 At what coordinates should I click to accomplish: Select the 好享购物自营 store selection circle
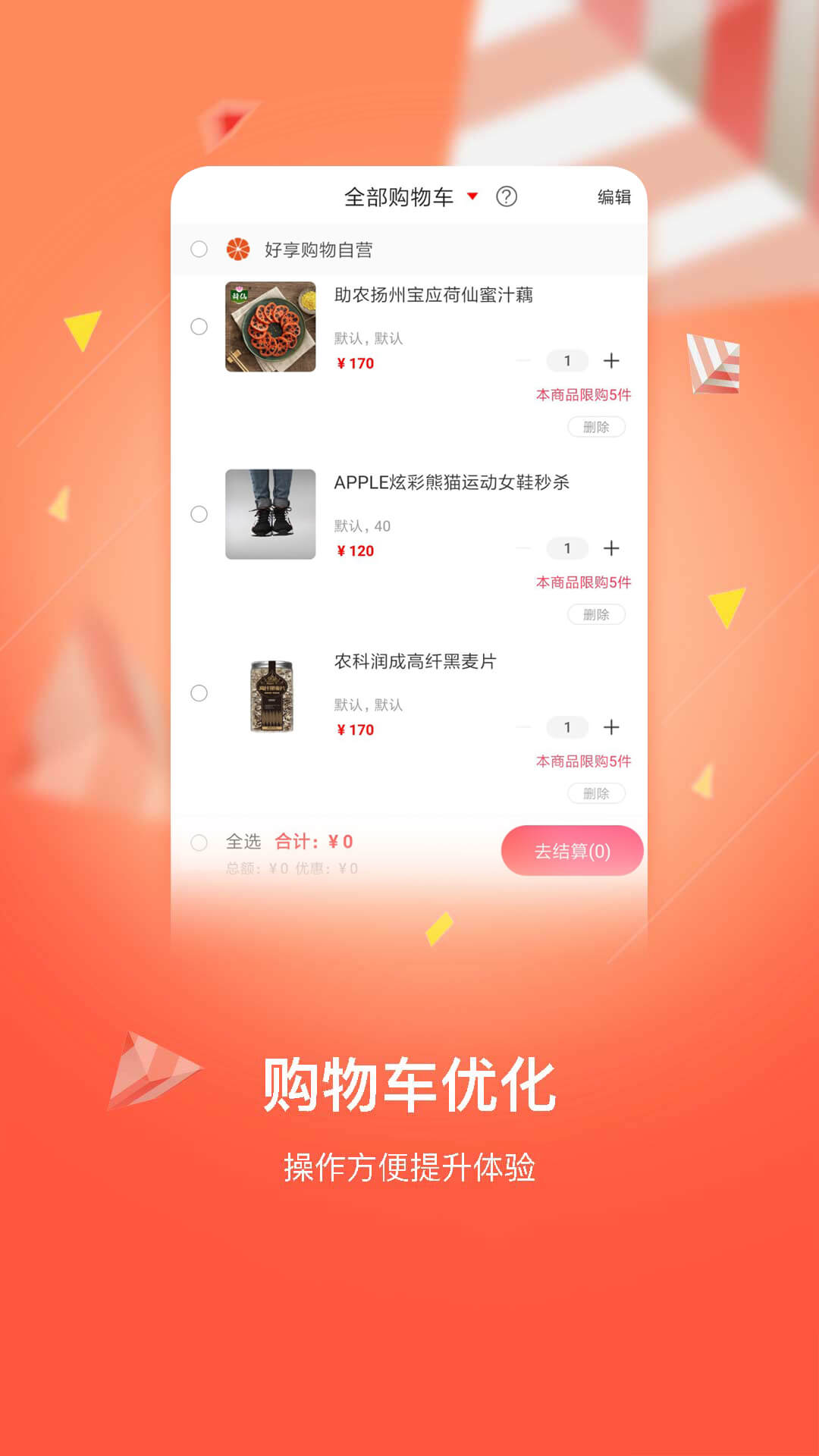pos(199,248)
